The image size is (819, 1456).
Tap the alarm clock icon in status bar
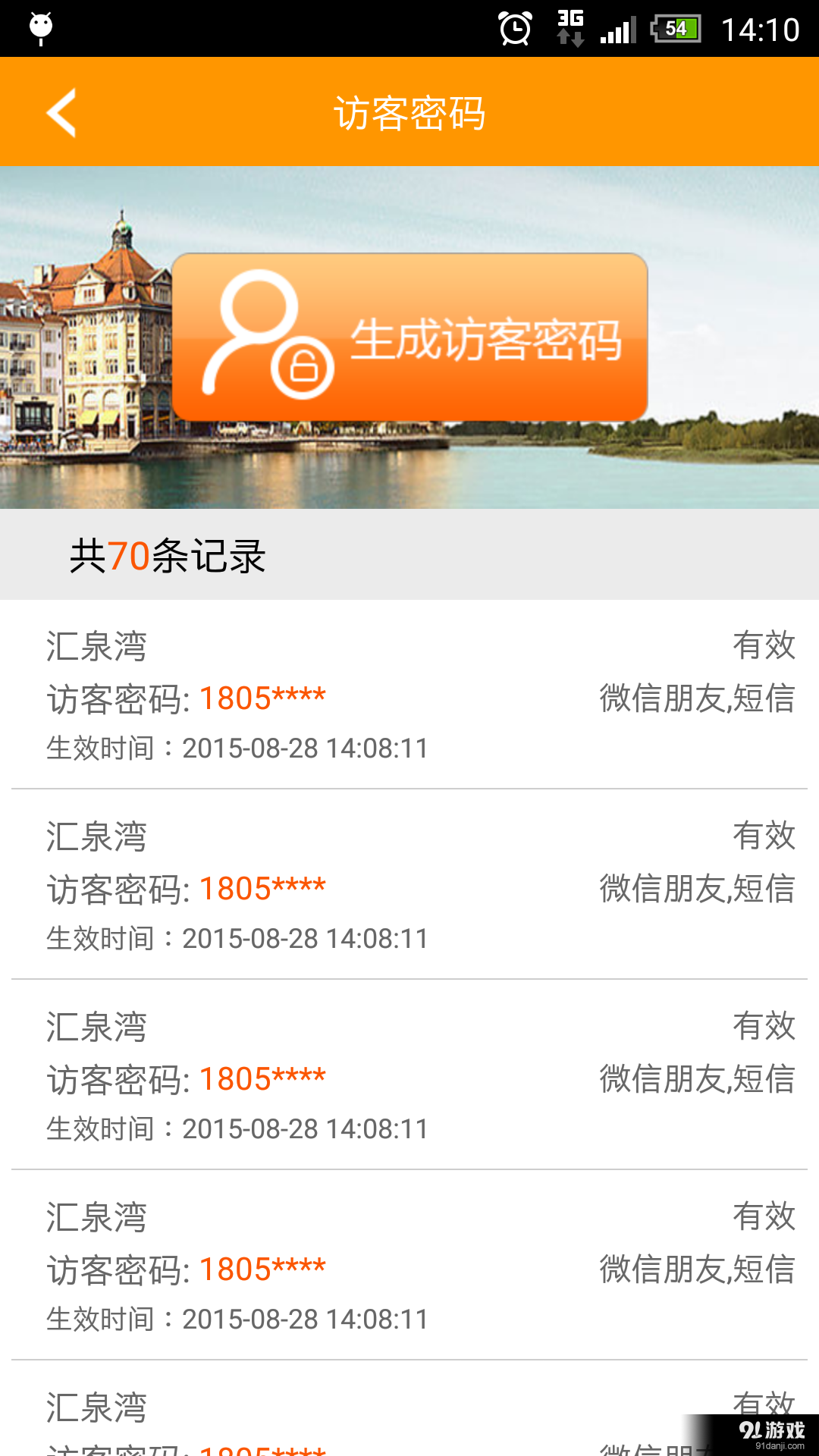click(514, 27)
